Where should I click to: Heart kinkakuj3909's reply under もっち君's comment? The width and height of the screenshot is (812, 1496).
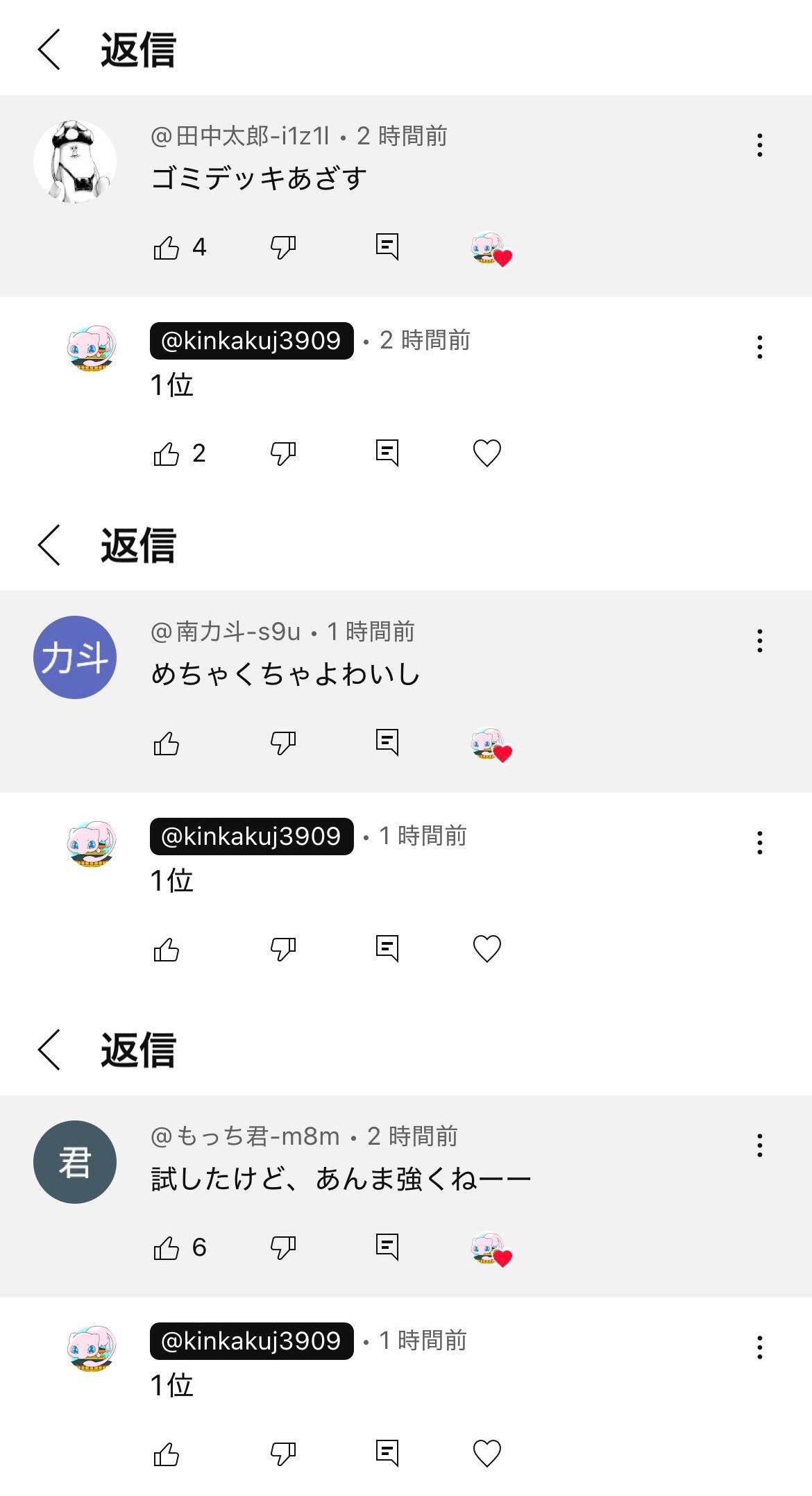(487, 1453)
